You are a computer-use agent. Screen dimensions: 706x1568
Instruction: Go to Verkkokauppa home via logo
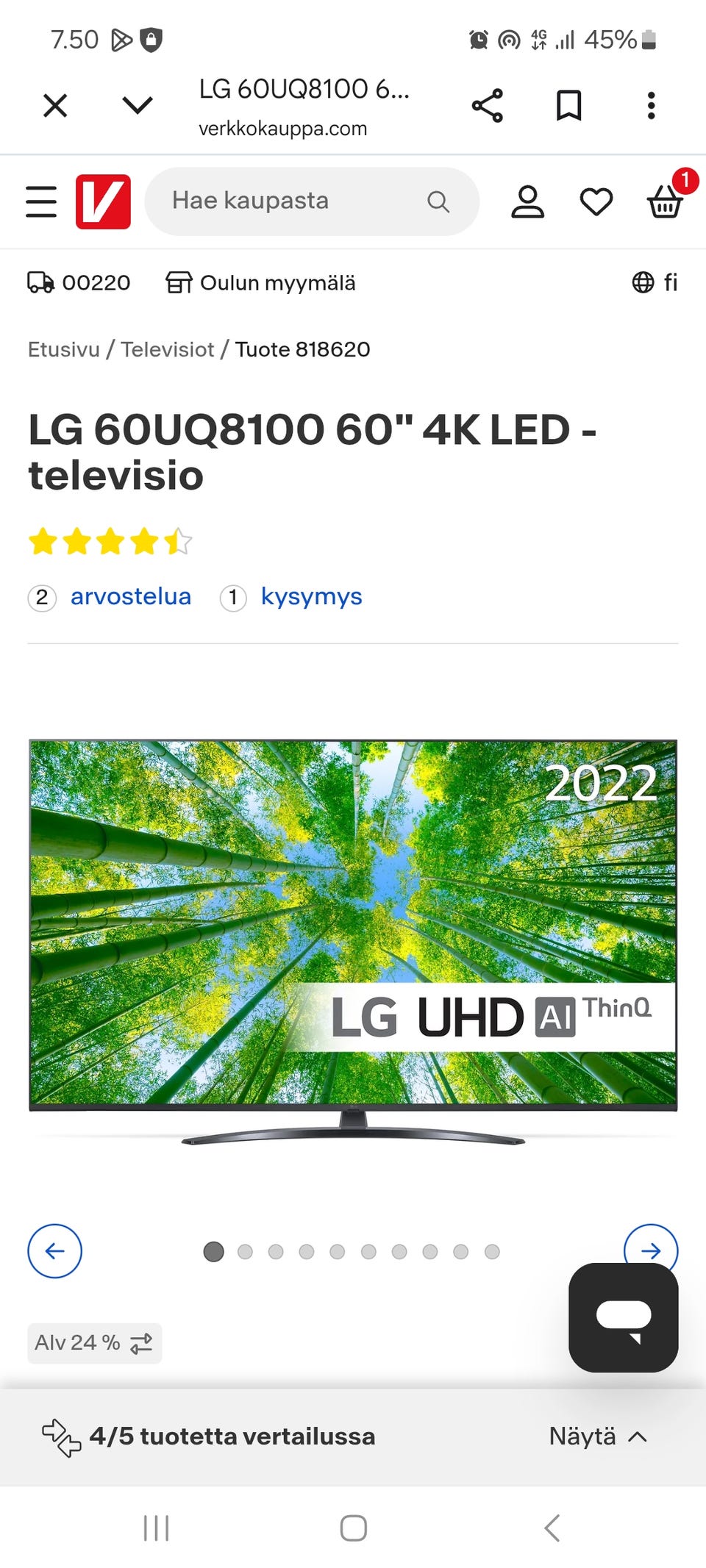pyautogui.click(x=103, y=201)
